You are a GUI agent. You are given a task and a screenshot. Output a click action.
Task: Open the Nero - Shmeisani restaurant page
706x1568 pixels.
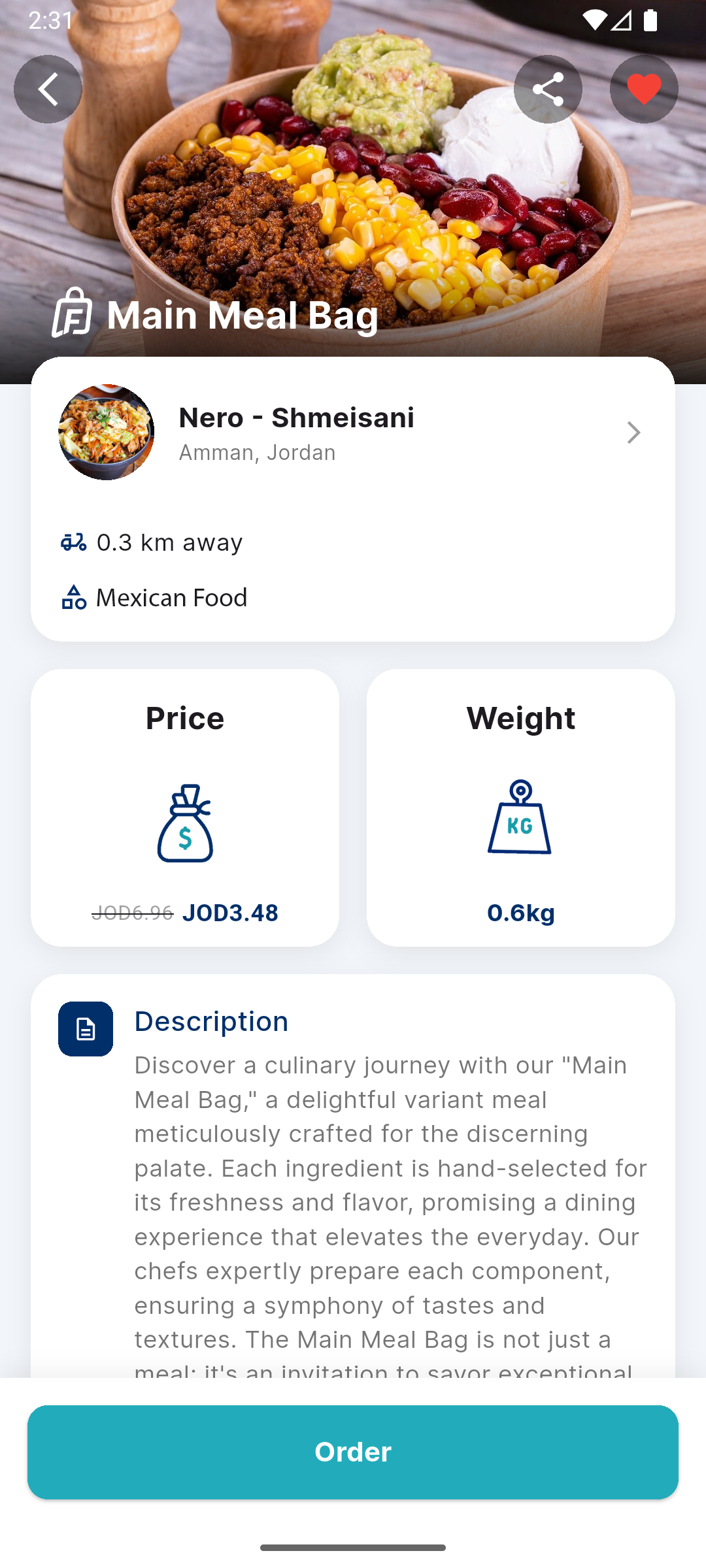[x=353, y=433]
